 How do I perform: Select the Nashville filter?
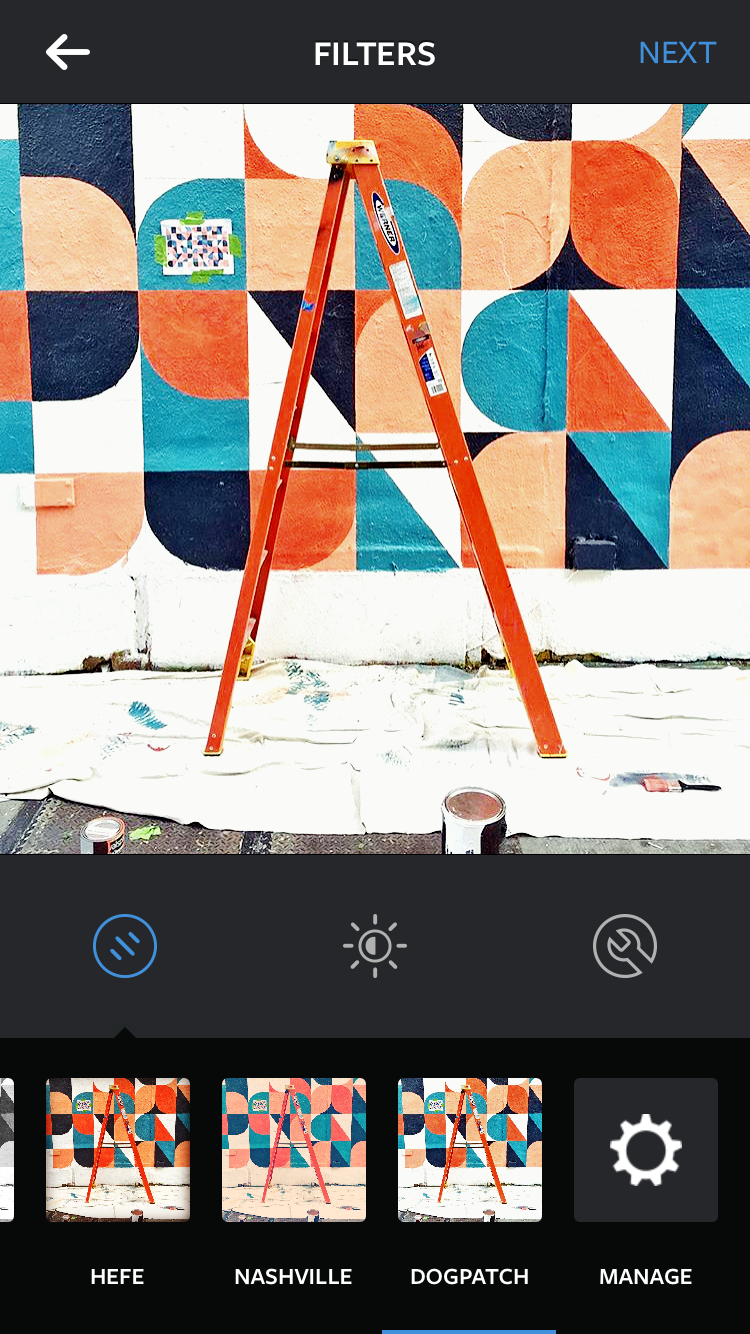point(294,1150)
